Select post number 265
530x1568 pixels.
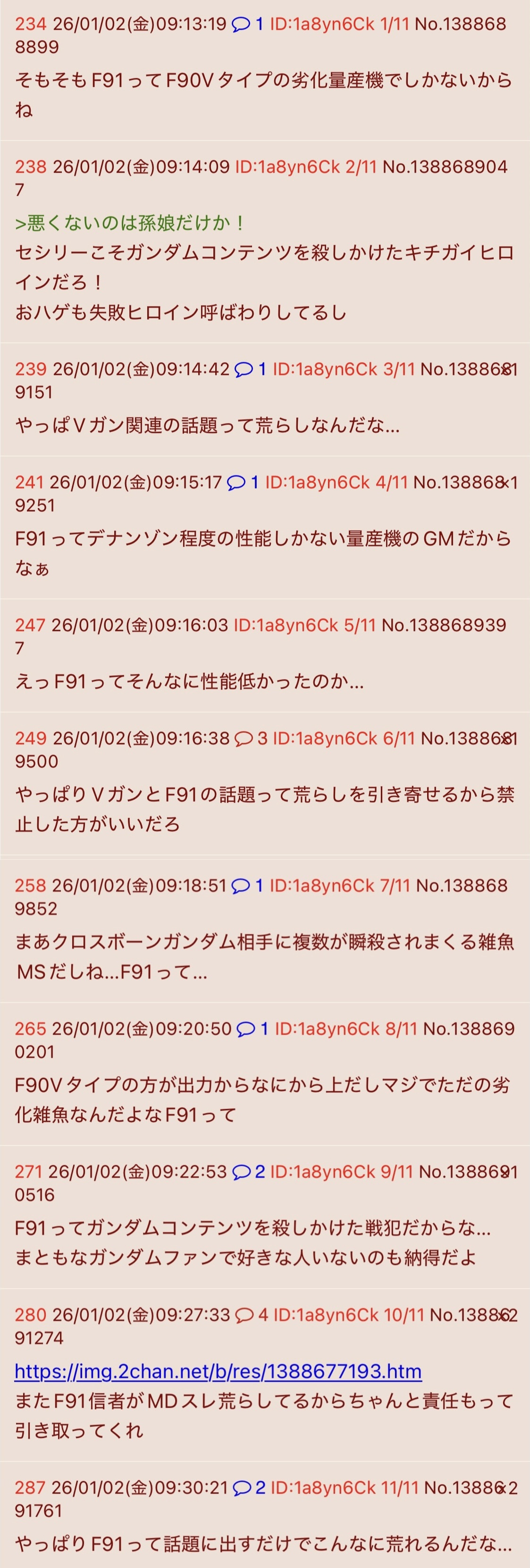pos(30,1029)
